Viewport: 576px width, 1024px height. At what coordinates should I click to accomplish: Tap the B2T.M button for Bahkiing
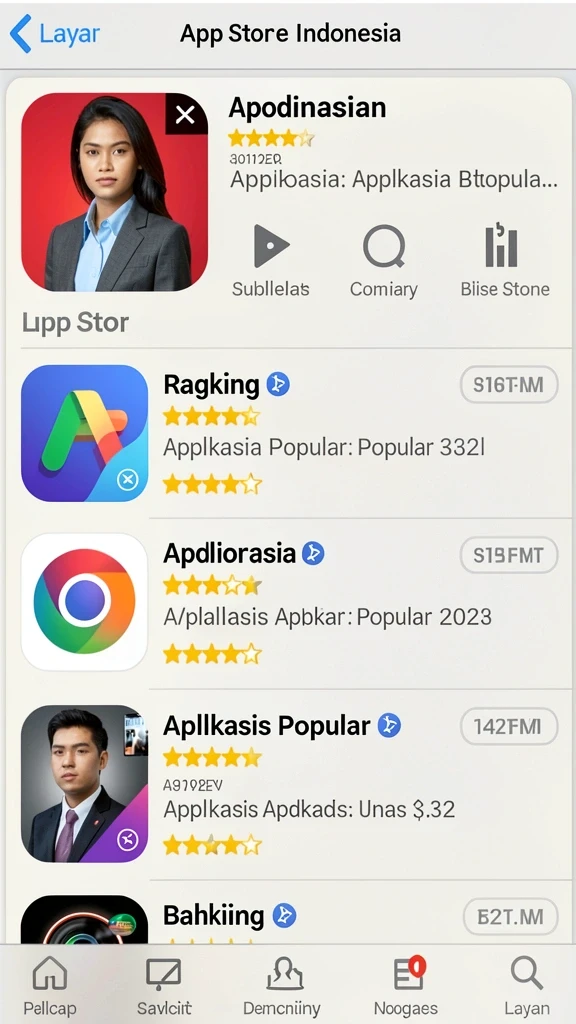pos(510,916)
